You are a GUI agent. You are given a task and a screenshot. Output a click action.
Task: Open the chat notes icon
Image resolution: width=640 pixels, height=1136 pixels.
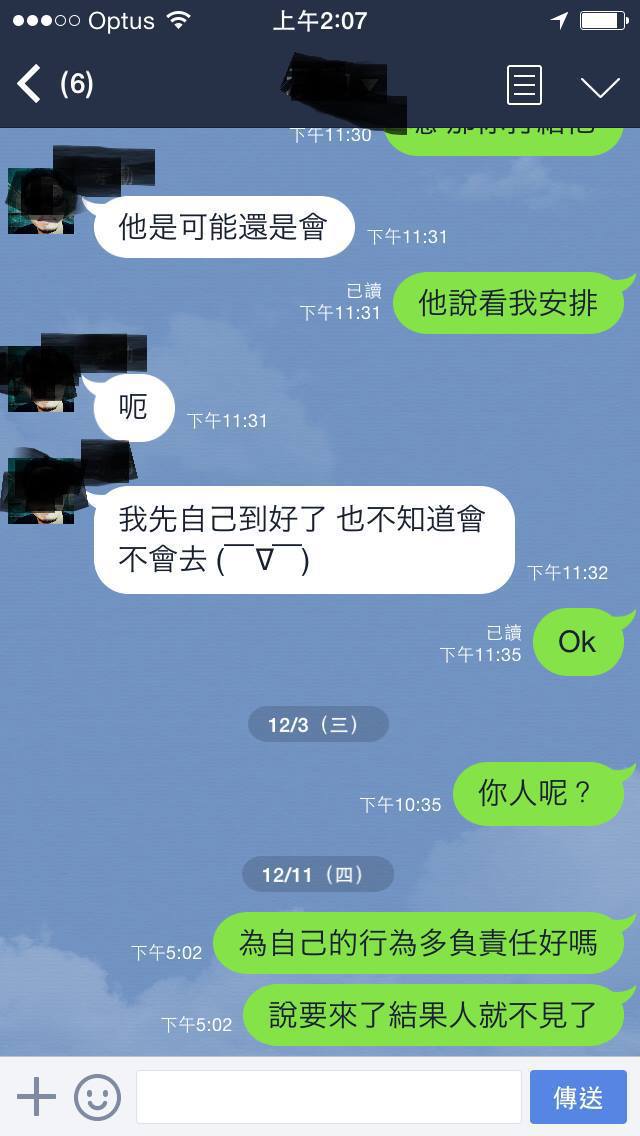pyautogui.click(x=523, y=85)
